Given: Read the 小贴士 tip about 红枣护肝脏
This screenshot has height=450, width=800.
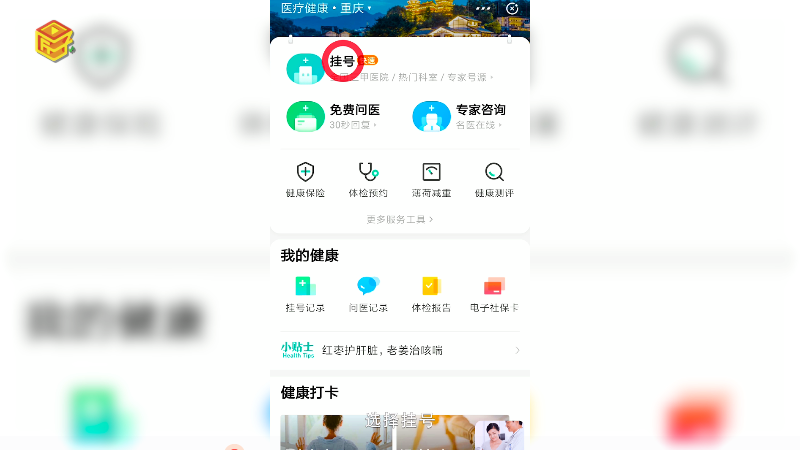Looking at the screenshot, I should pyautogui.click(x=400, y=350).
